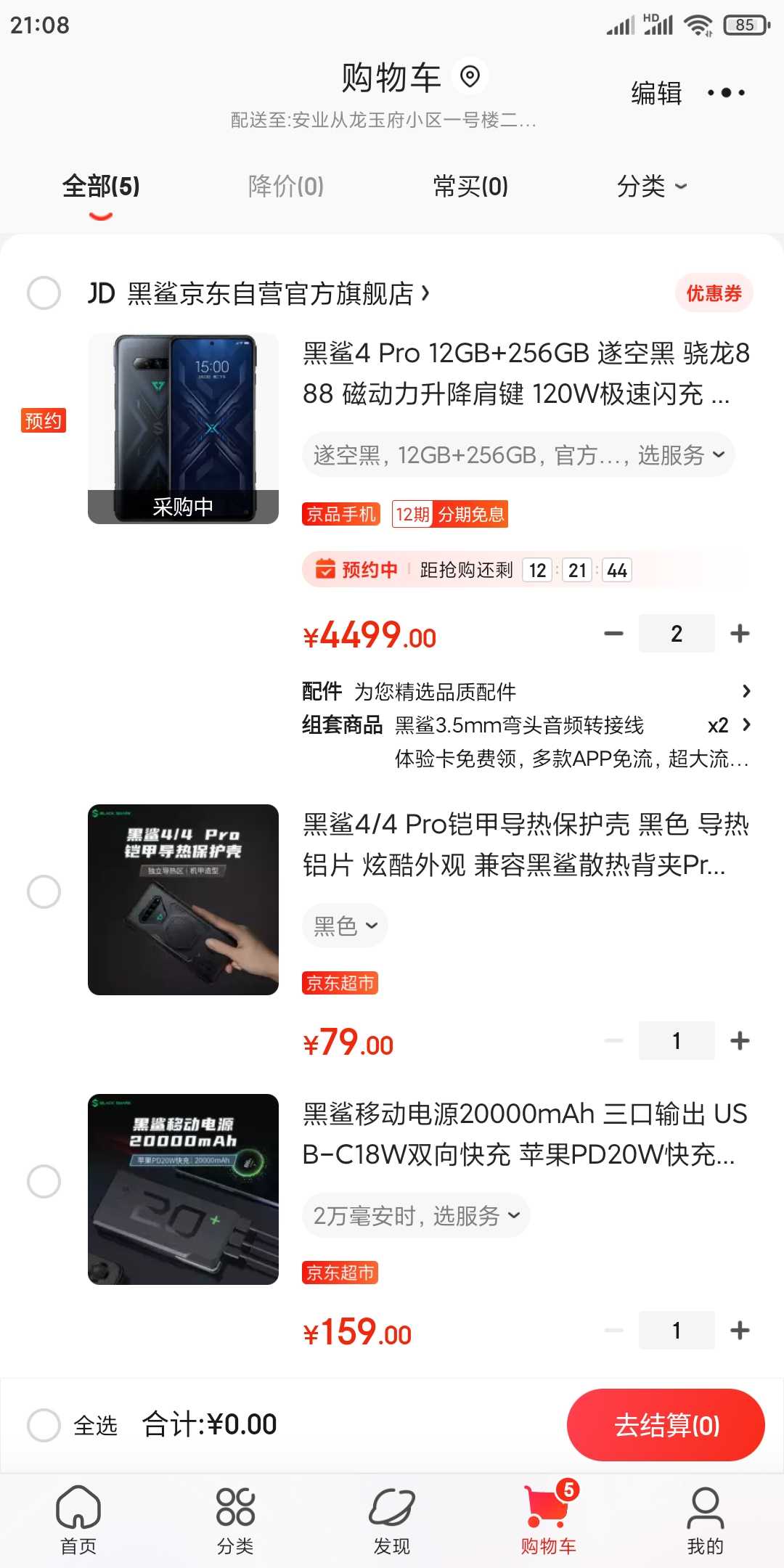
Task: Tap the location pin next to 购物车
Action: click(x=470, y=76)
